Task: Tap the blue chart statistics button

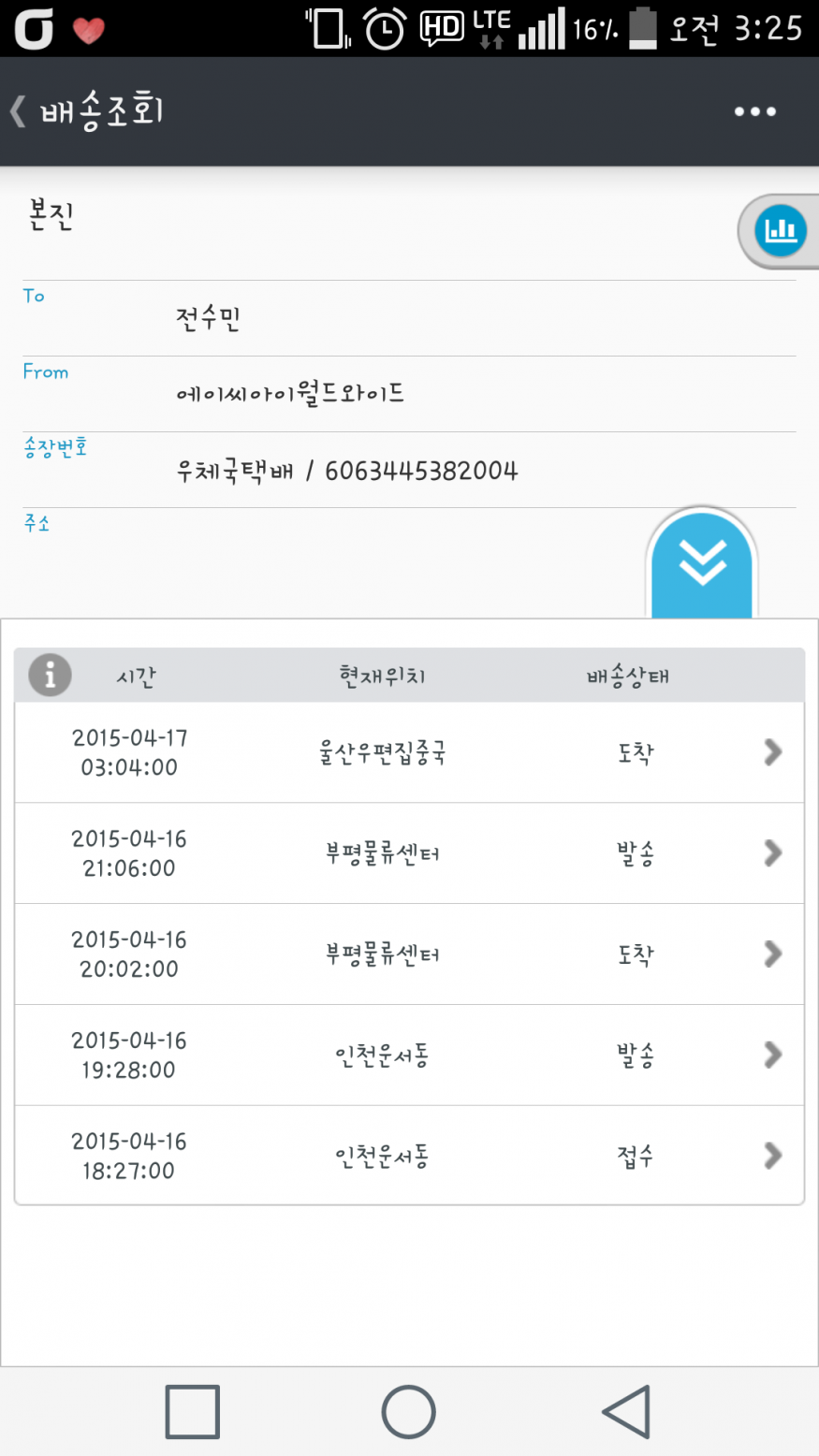Action: (781, 230)
